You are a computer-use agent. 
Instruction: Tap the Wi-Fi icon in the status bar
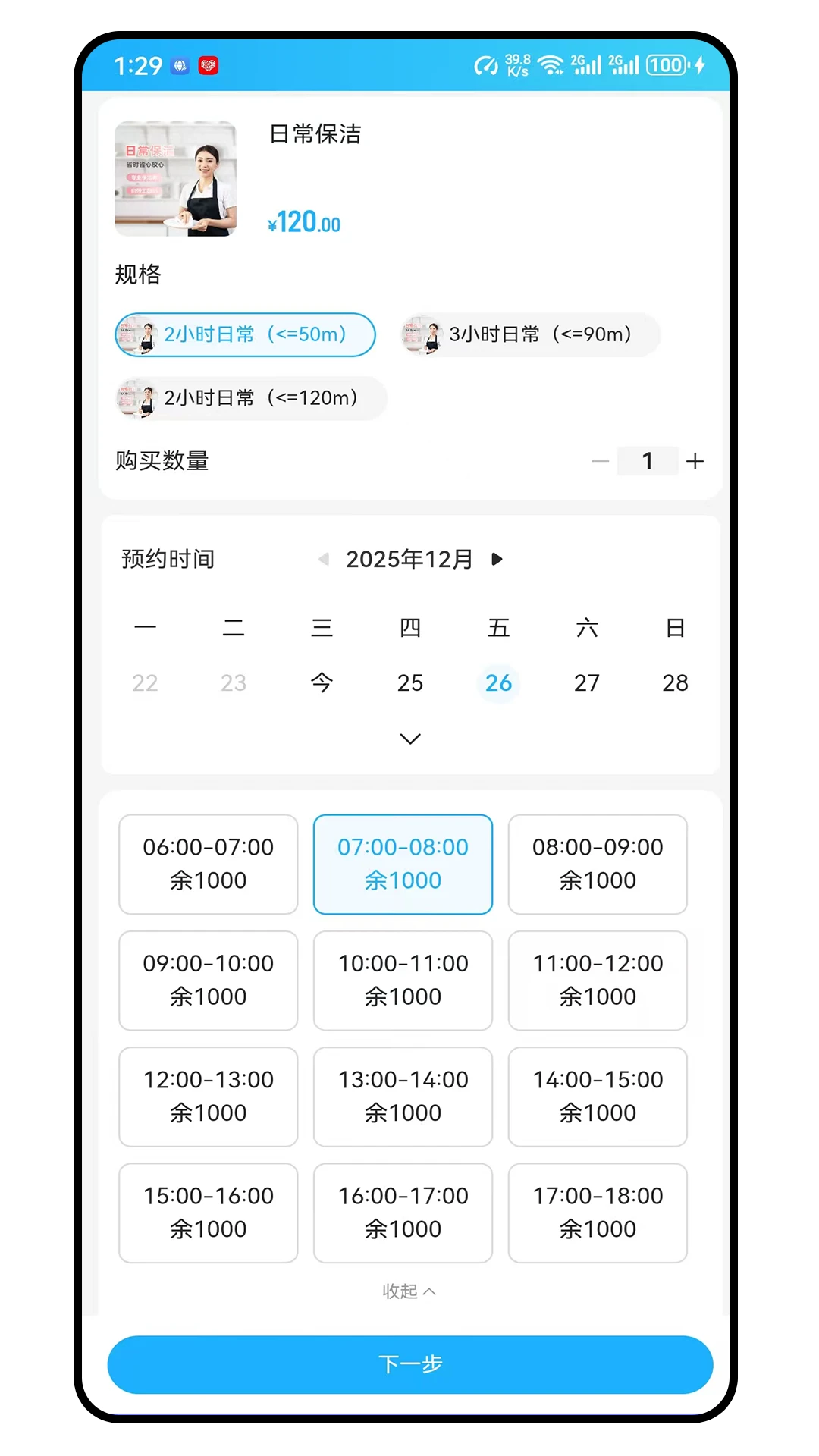[549, 64]
